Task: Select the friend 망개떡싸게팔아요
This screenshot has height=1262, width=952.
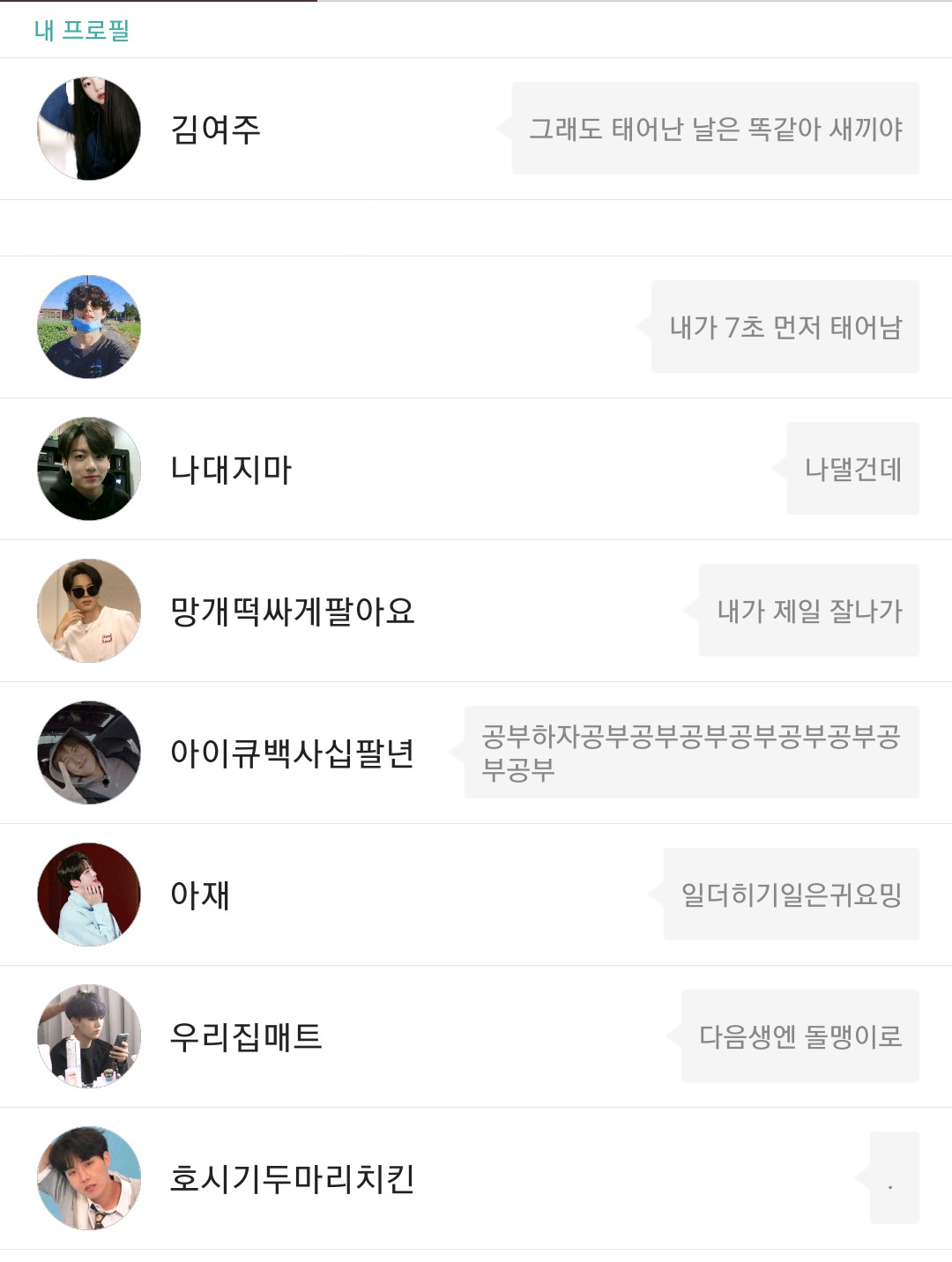Action: click(291, 611)
